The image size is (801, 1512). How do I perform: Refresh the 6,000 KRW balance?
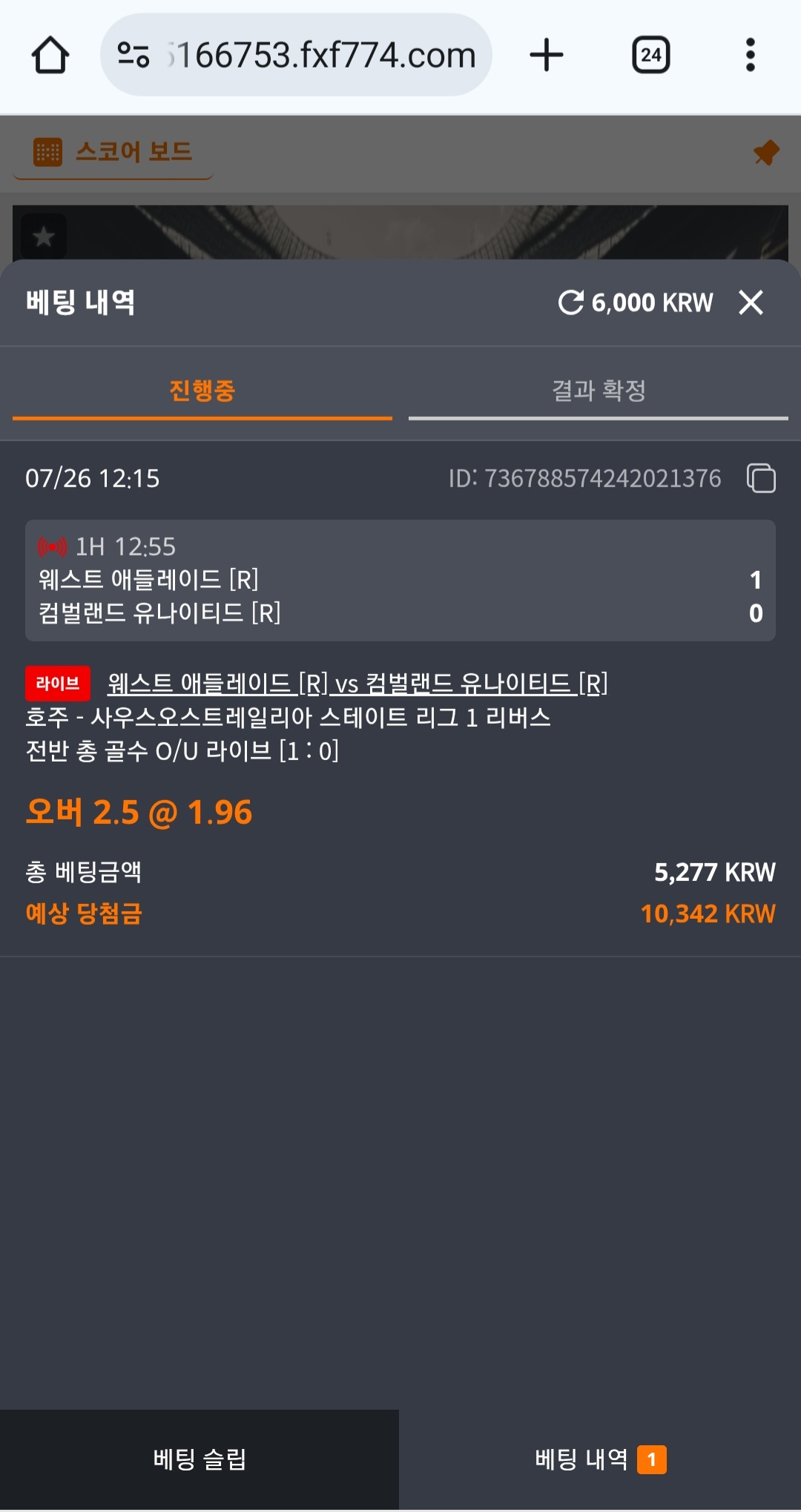[x=571, y=303]
